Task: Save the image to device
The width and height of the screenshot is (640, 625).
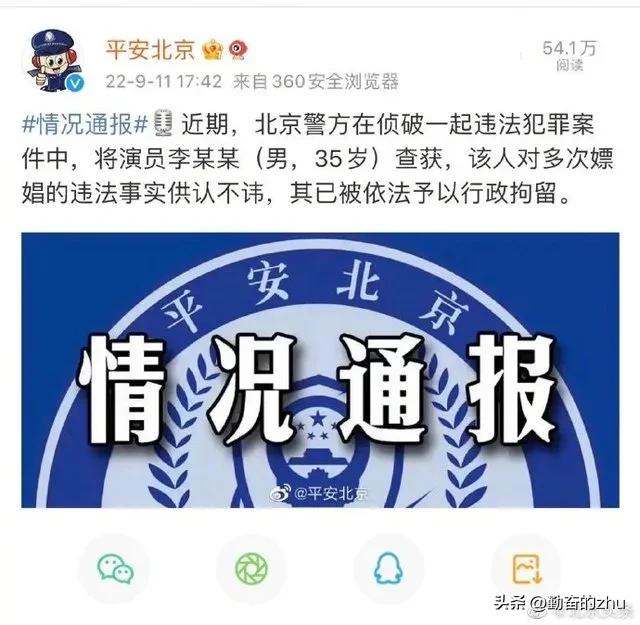Action: 526,568
